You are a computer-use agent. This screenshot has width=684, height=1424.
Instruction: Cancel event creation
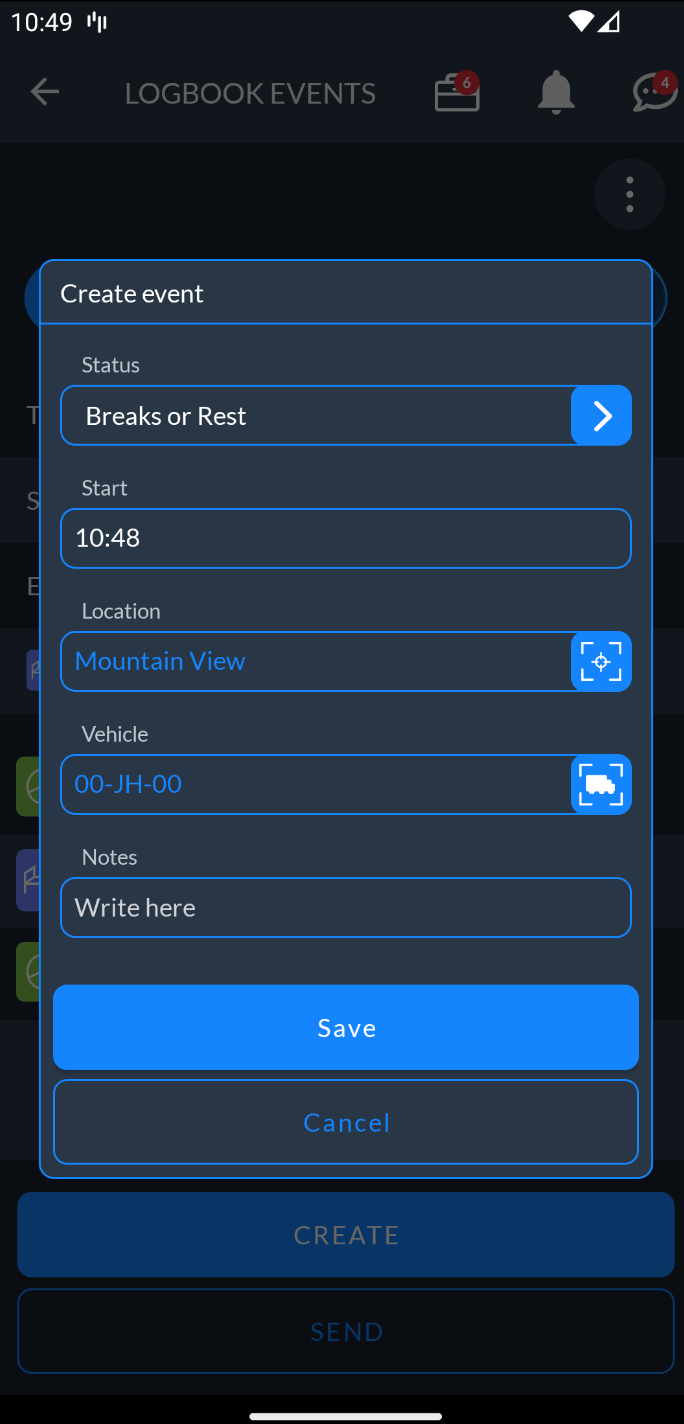(346, 1122)
